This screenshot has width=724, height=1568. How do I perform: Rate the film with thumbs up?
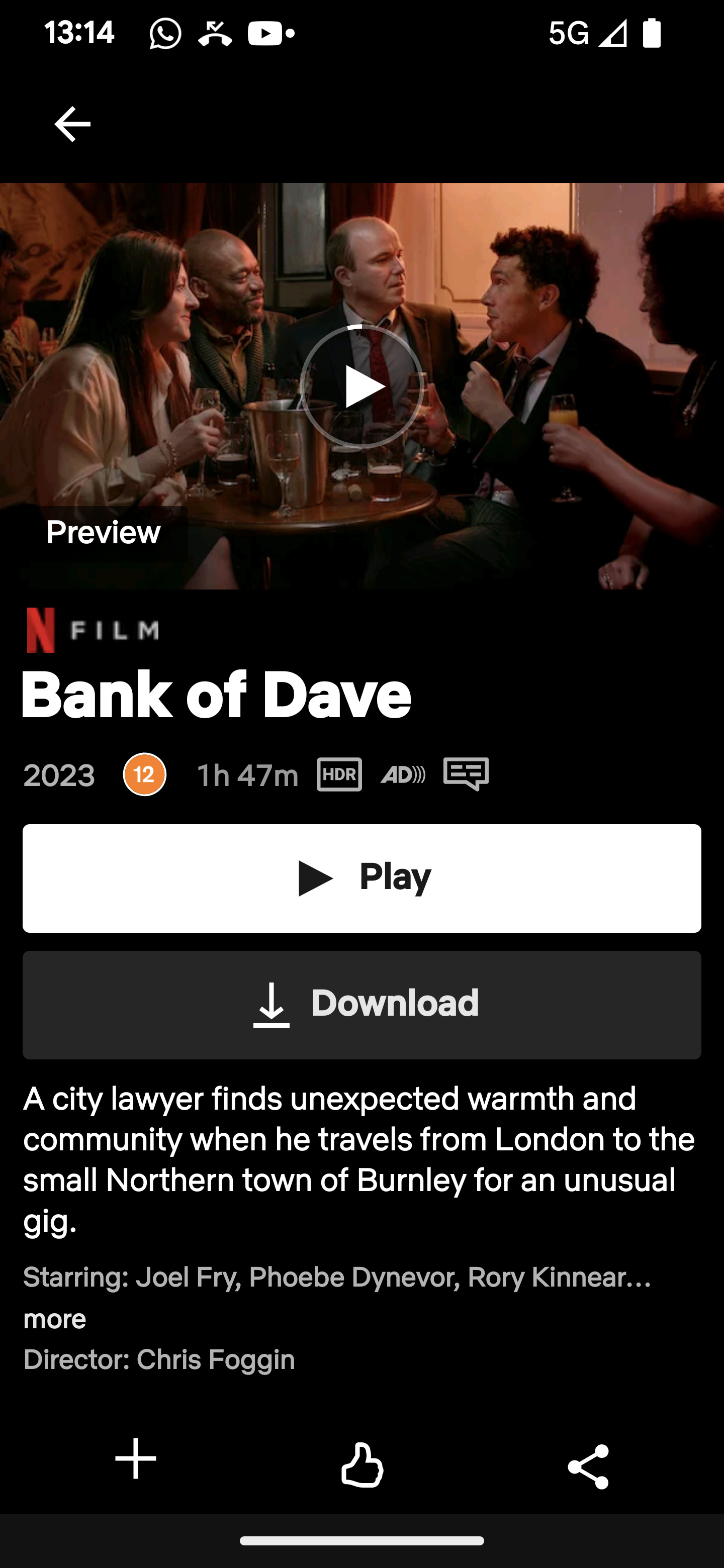[361, 1464]
